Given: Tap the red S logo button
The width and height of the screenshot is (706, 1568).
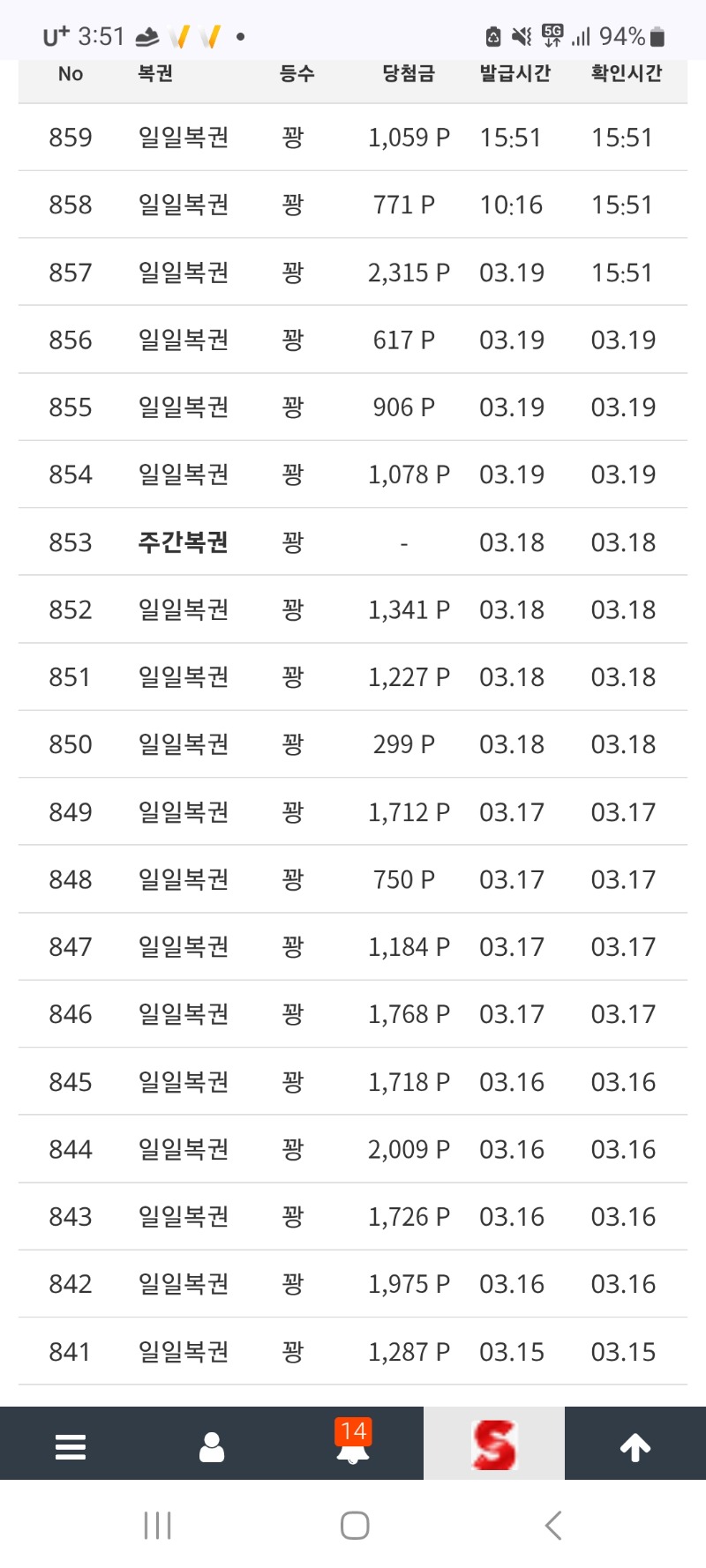Looking at the screenshot, I should pyautogui.click(x=494, y=1445).
